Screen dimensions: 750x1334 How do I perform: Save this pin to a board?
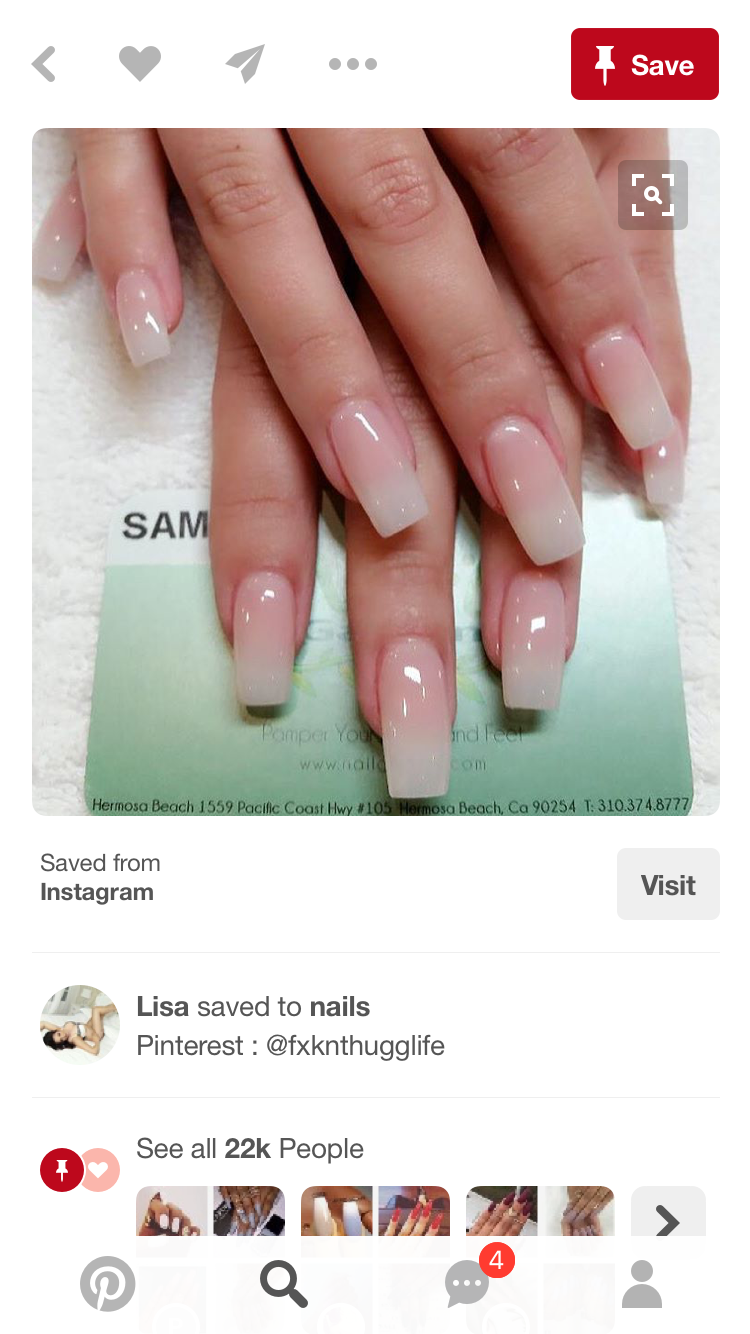[x=644, y=64]
